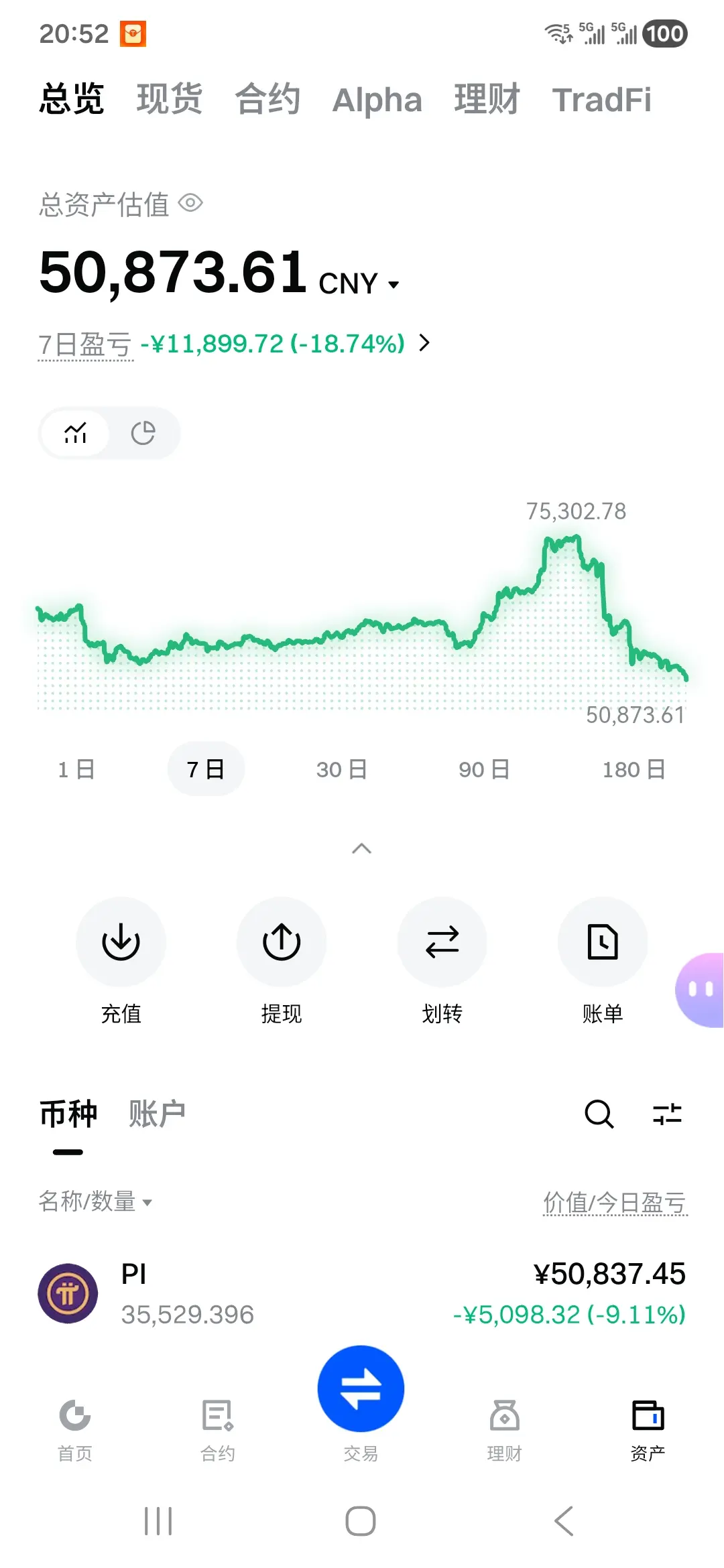Open the PI holding row
This screenshot has width=724, height=1568.
pyautogui.click(x=362, y=1293)
